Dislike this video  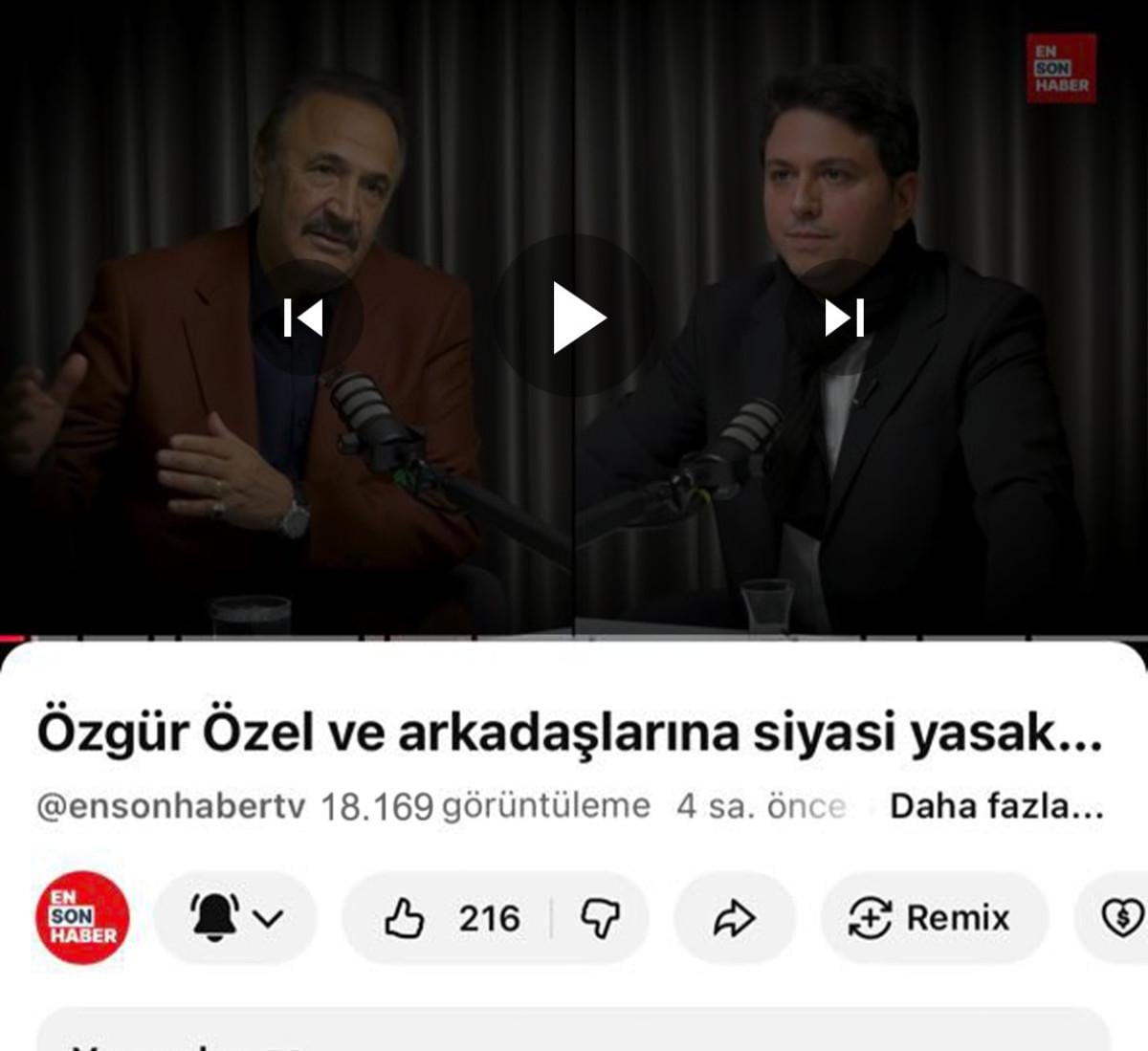tap(600, 918)
